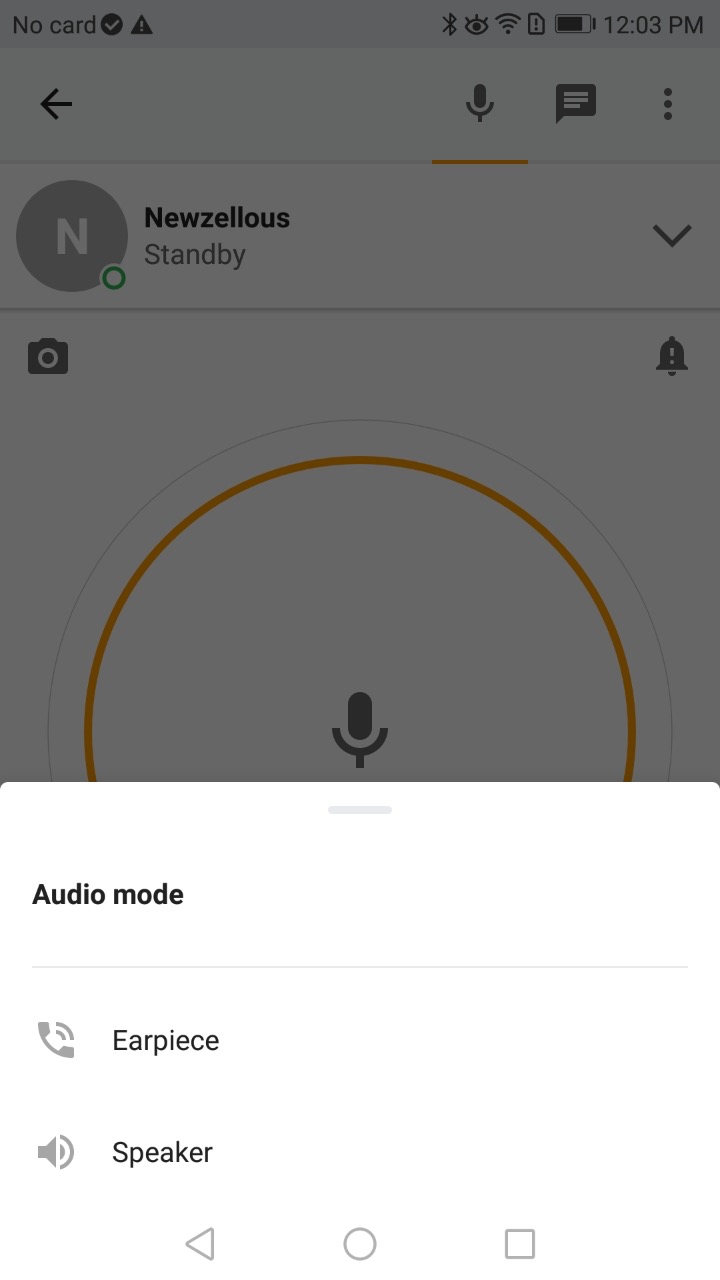Screen dimensions: 720x1280
Task: Select Earpiece audio mode
Action: 360,1040
